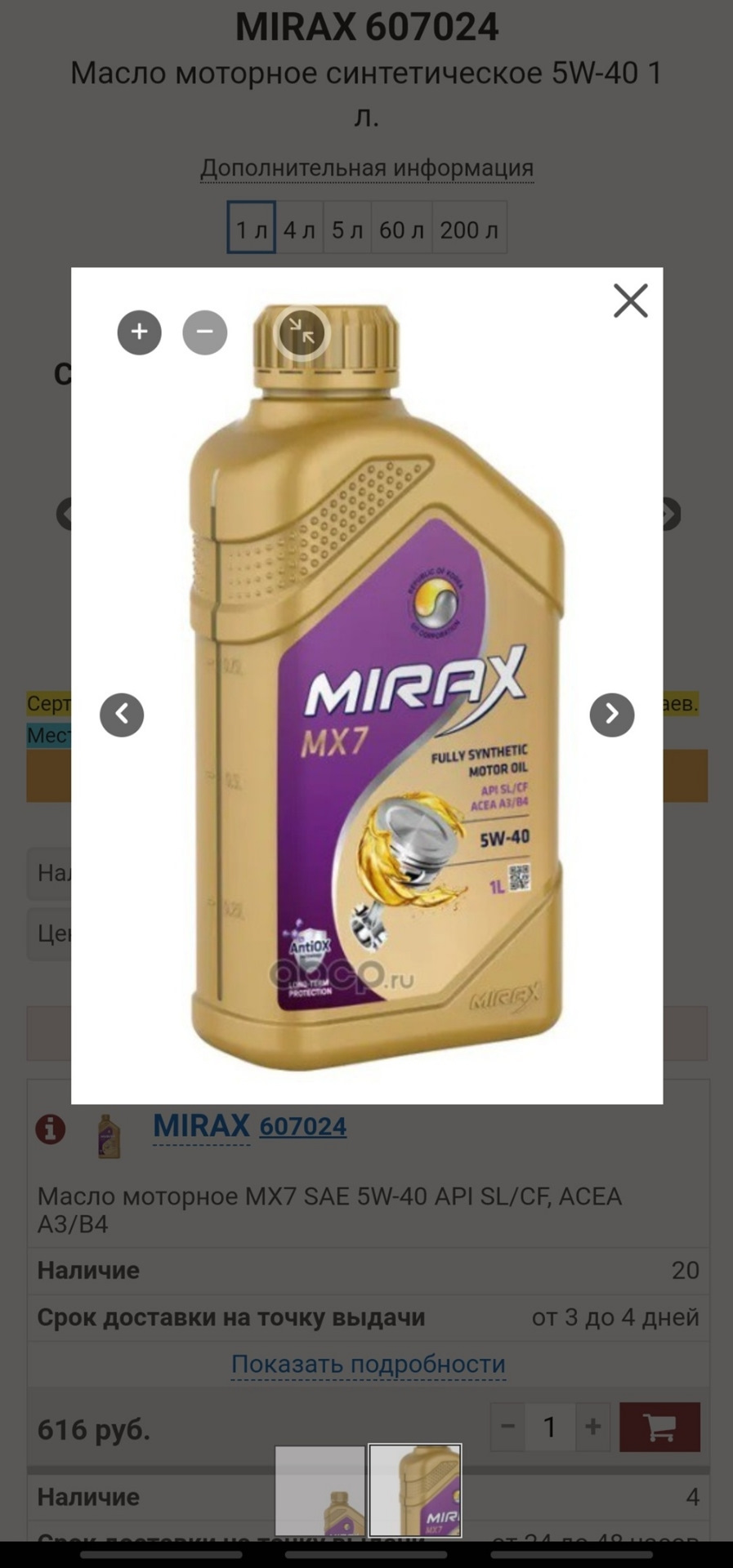Image resolution: width=733 pixels, height=1568 pixels.
Task: Close the product image lightbox
Action: [630, 301]
